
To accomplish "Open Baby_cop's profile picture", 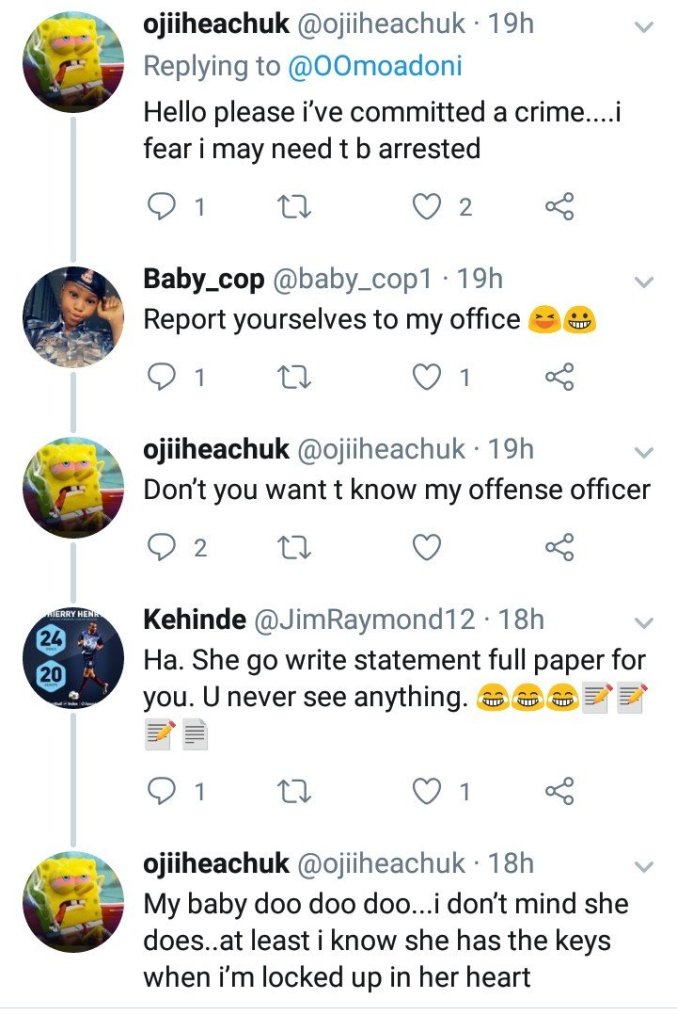I will click(73, 317).
